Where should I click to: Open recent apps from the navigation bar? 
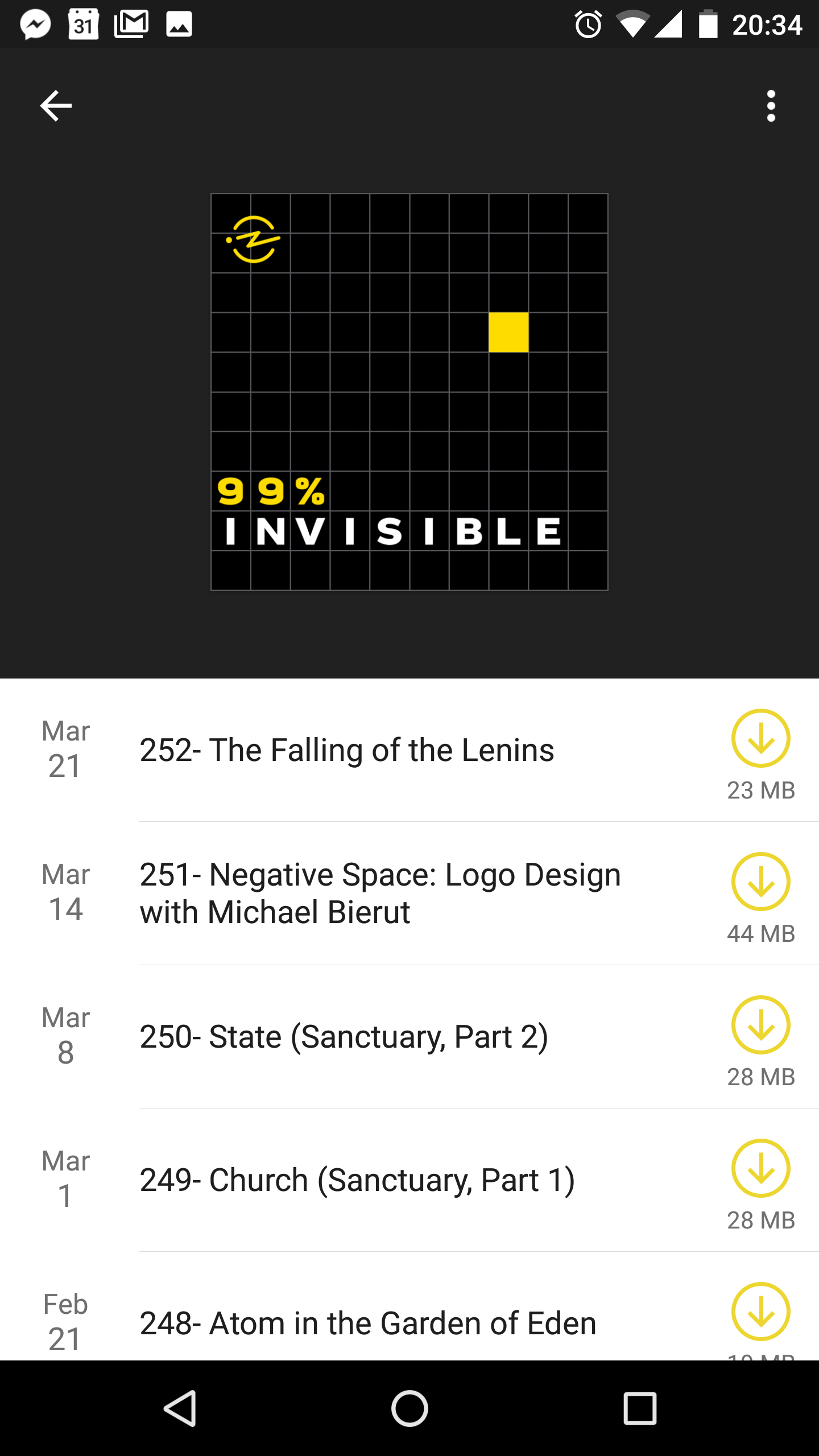pos(640,1408)
